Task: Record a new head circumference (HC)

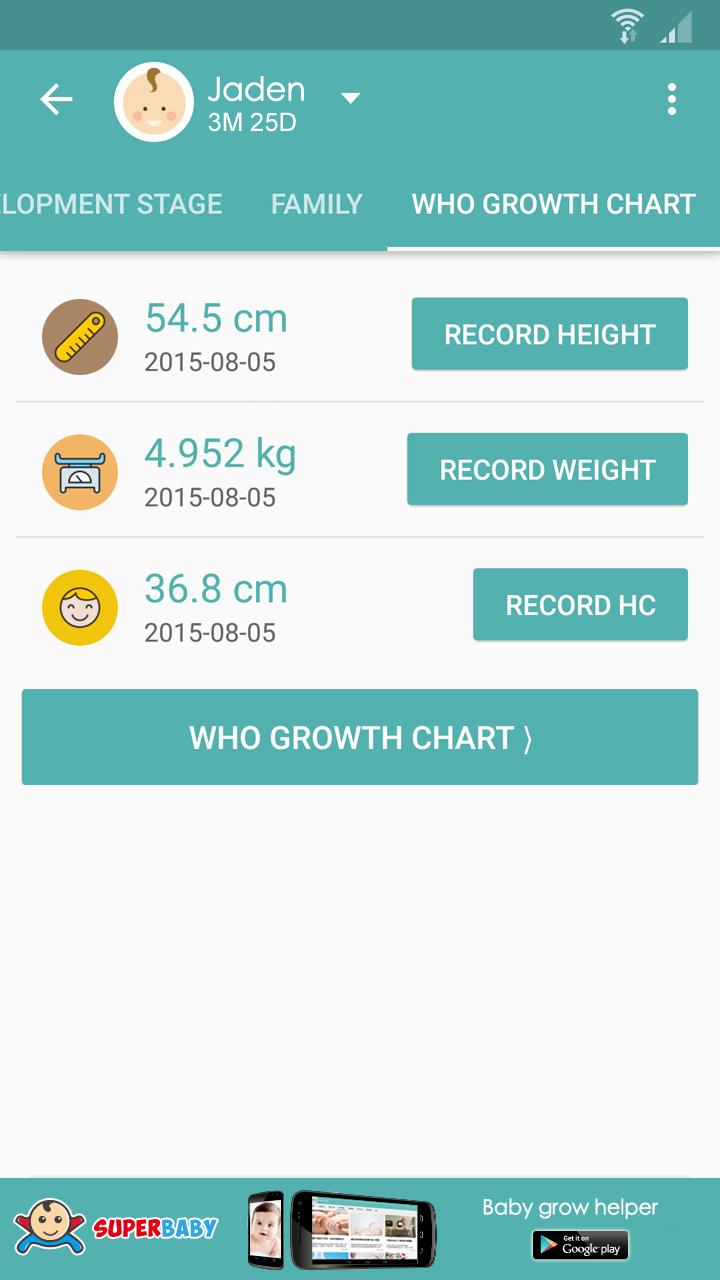Action: pos(580,605)
